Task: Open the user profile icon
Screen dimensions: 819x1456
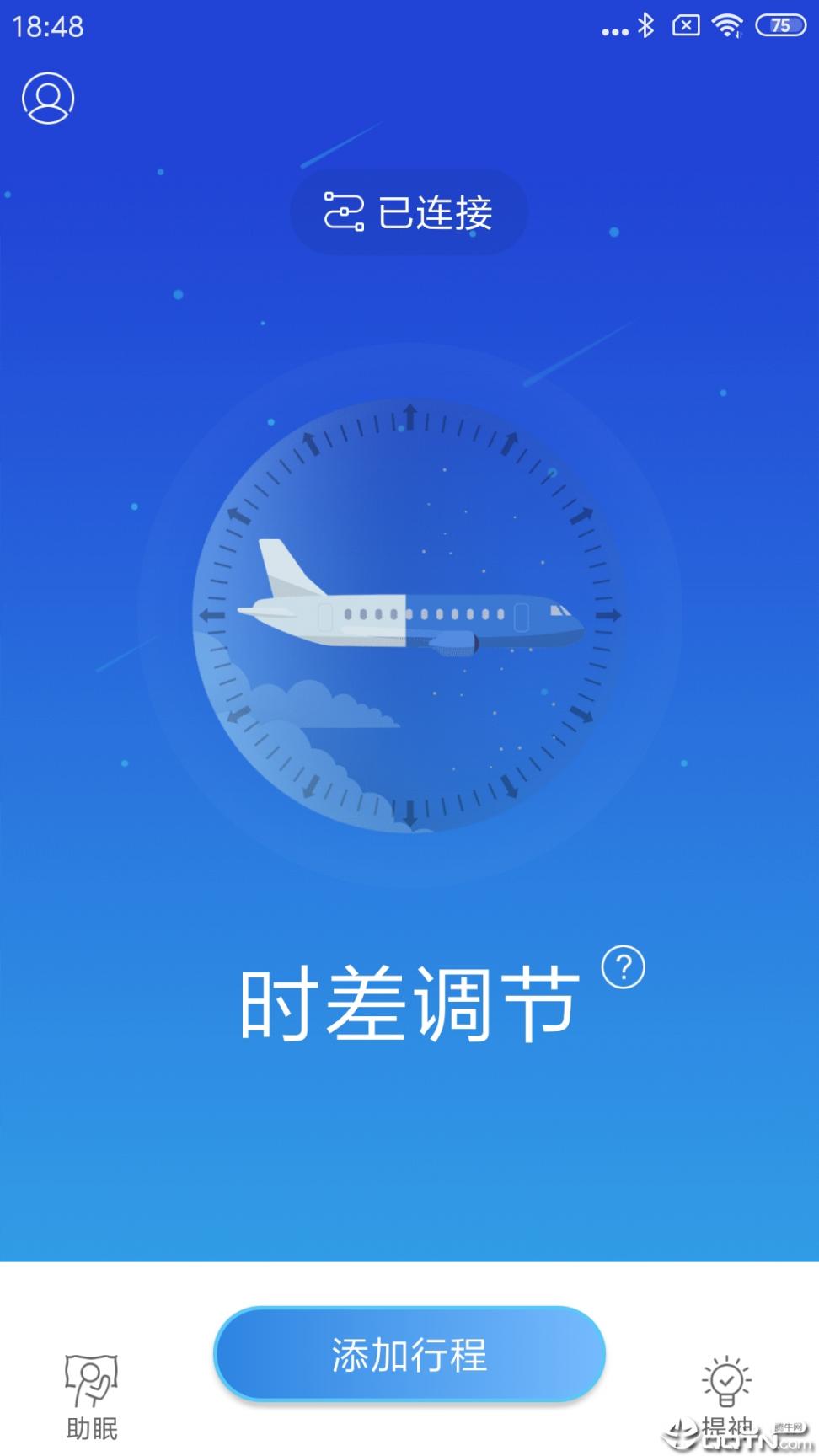Action: (x=48, y=99)
